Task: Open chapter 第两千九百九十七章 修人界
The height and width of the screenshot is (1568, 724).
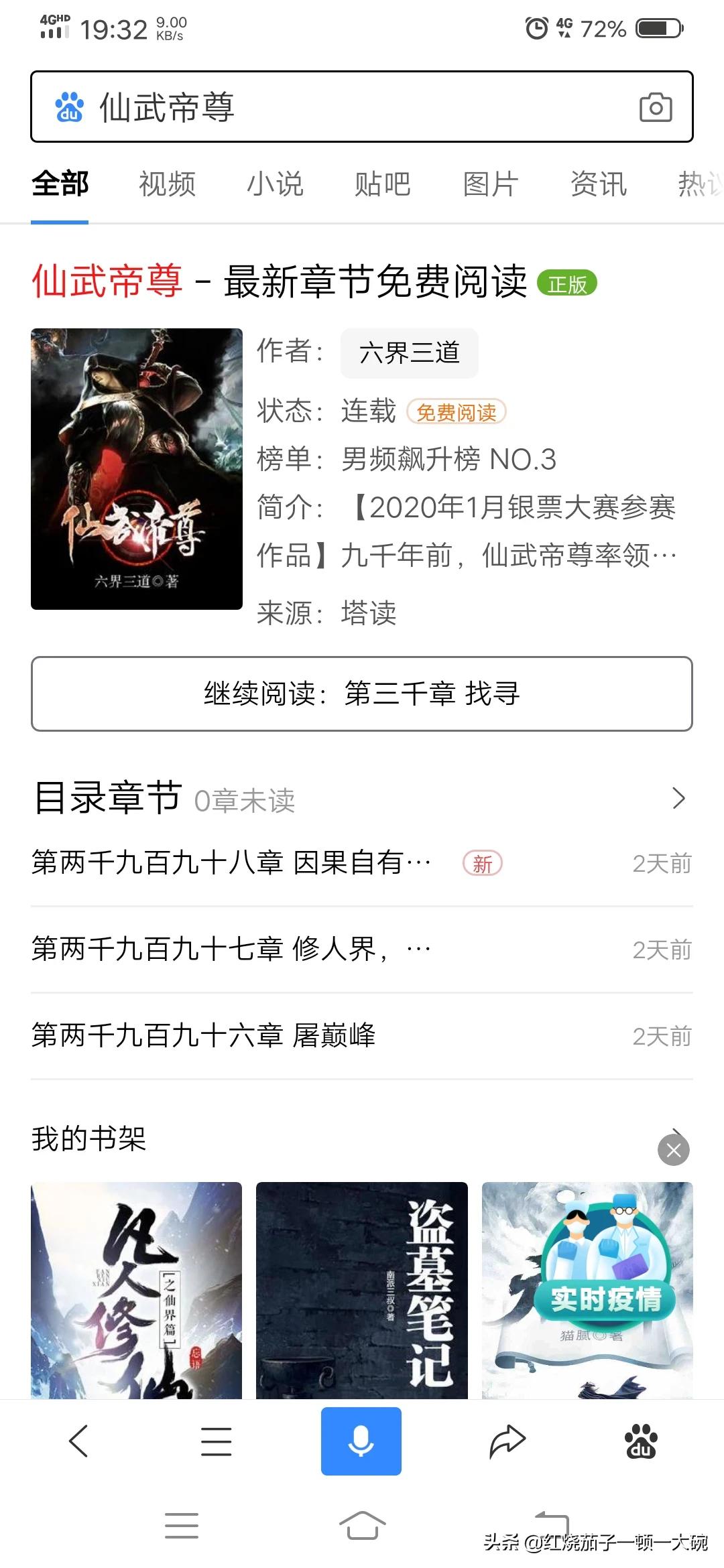Action: coord(231,950)
